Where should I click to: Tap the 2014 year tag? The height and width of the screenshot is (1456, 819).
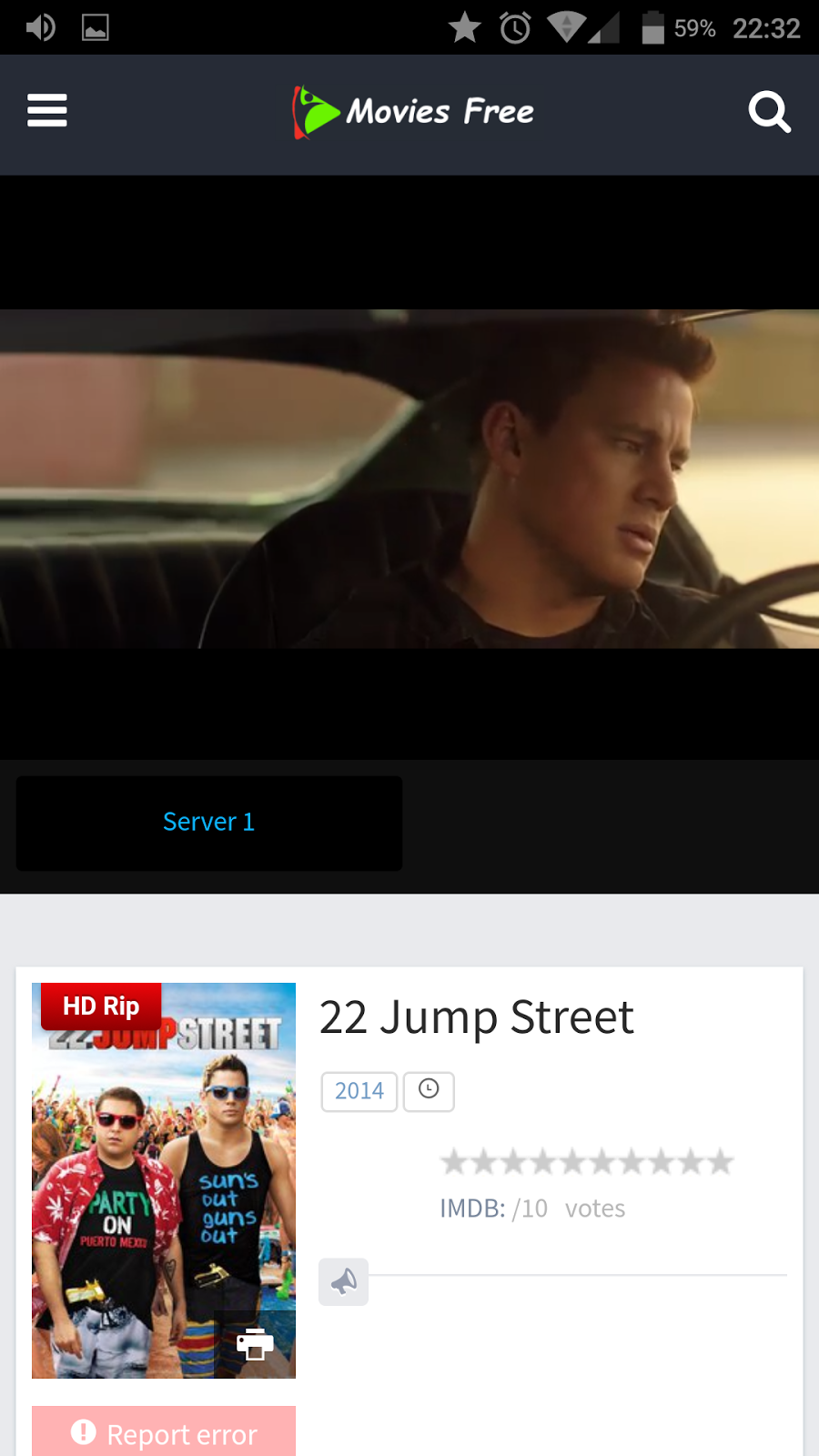click(x=359, y=1091)
